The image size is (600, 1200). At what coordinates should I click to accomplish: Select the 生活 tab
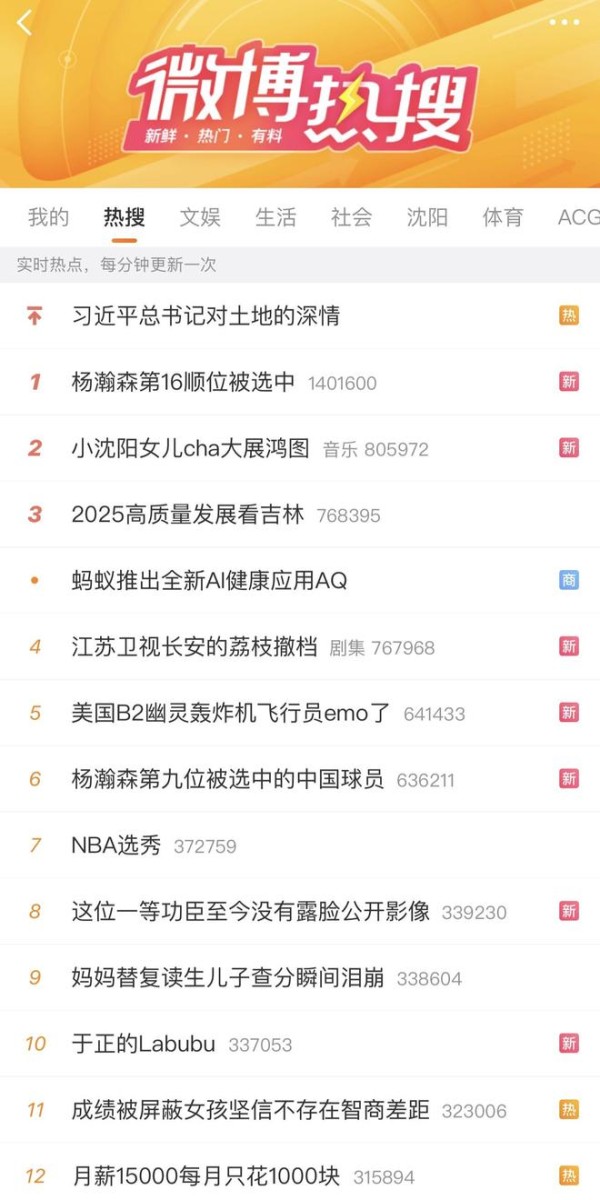click(276, 217)
